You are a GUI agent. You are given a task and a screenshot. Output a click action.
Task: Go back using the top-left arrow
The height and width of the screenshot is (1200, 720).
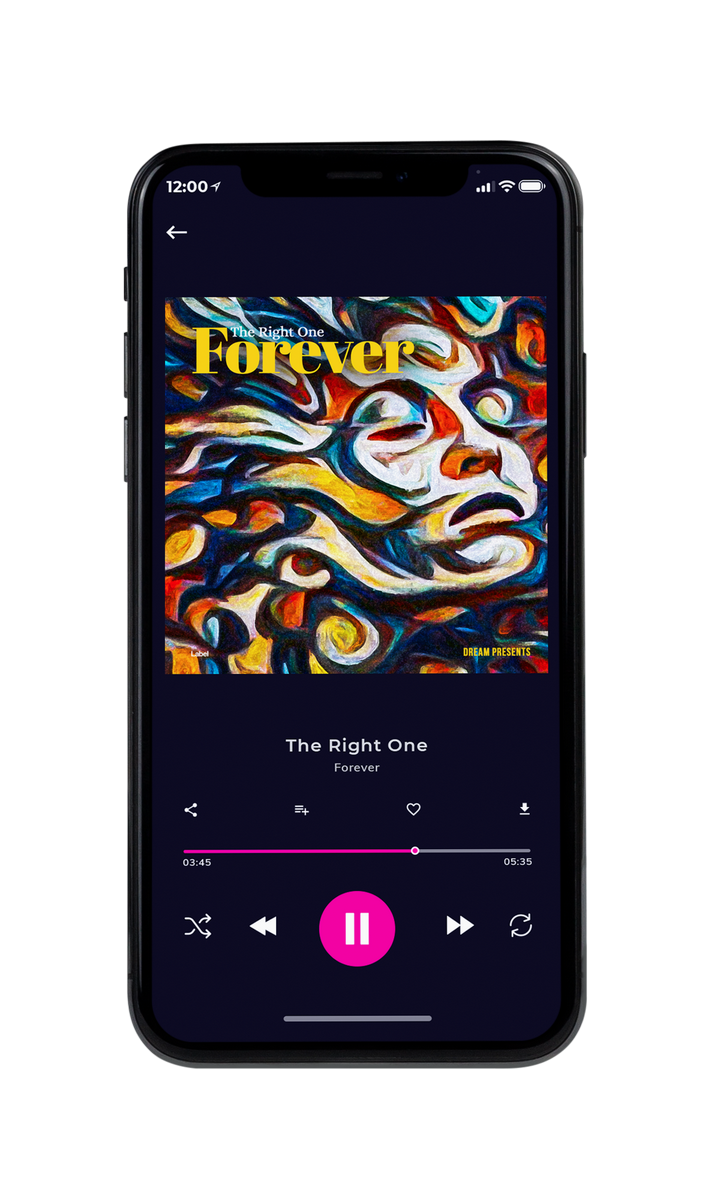click(x=177, y=232)
